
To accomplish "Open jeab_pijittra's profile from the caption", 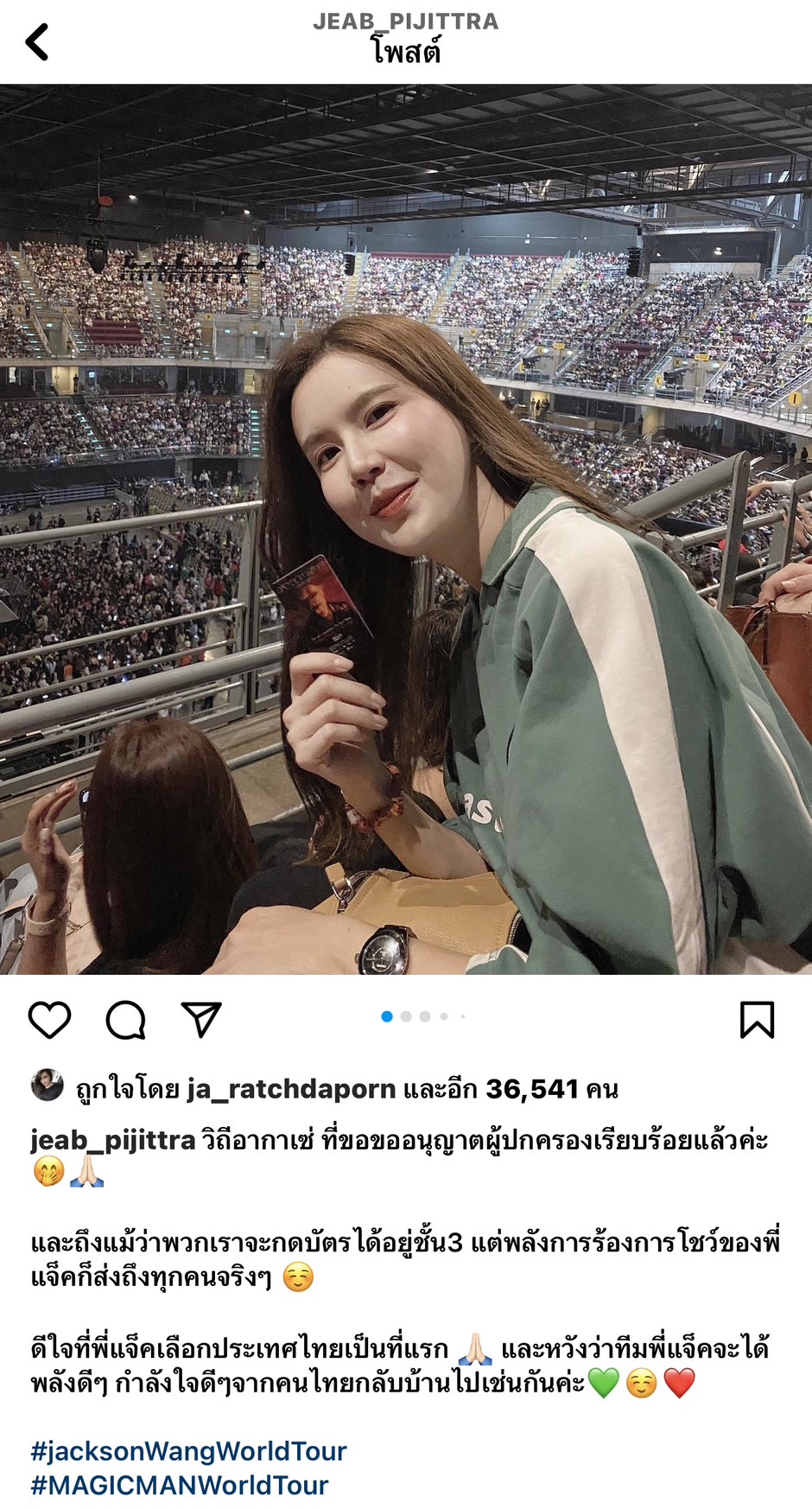I will tap(112, 1141).
